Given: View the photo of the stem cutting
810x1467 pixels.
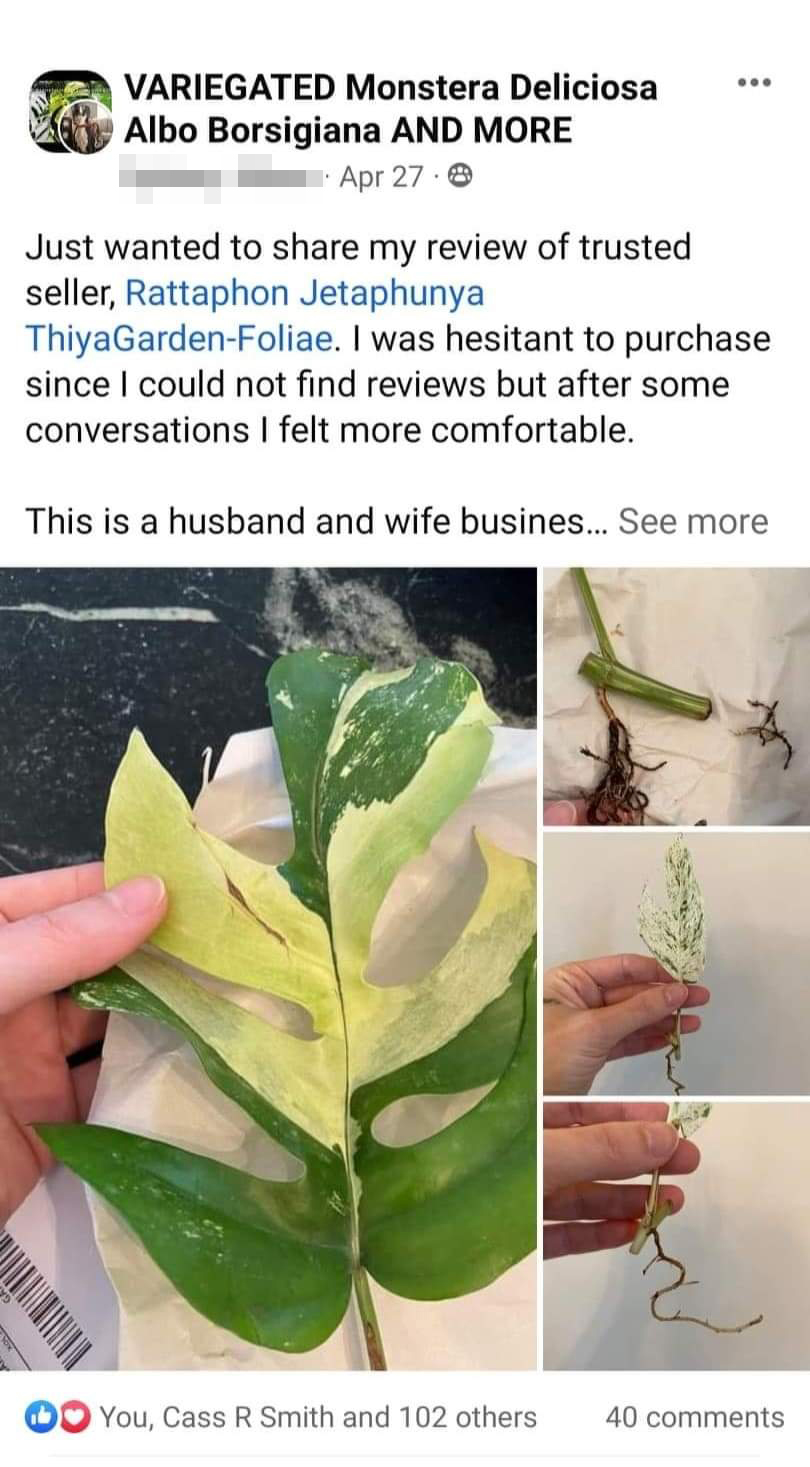Looking at the screenshot, I should coord(676,695).
